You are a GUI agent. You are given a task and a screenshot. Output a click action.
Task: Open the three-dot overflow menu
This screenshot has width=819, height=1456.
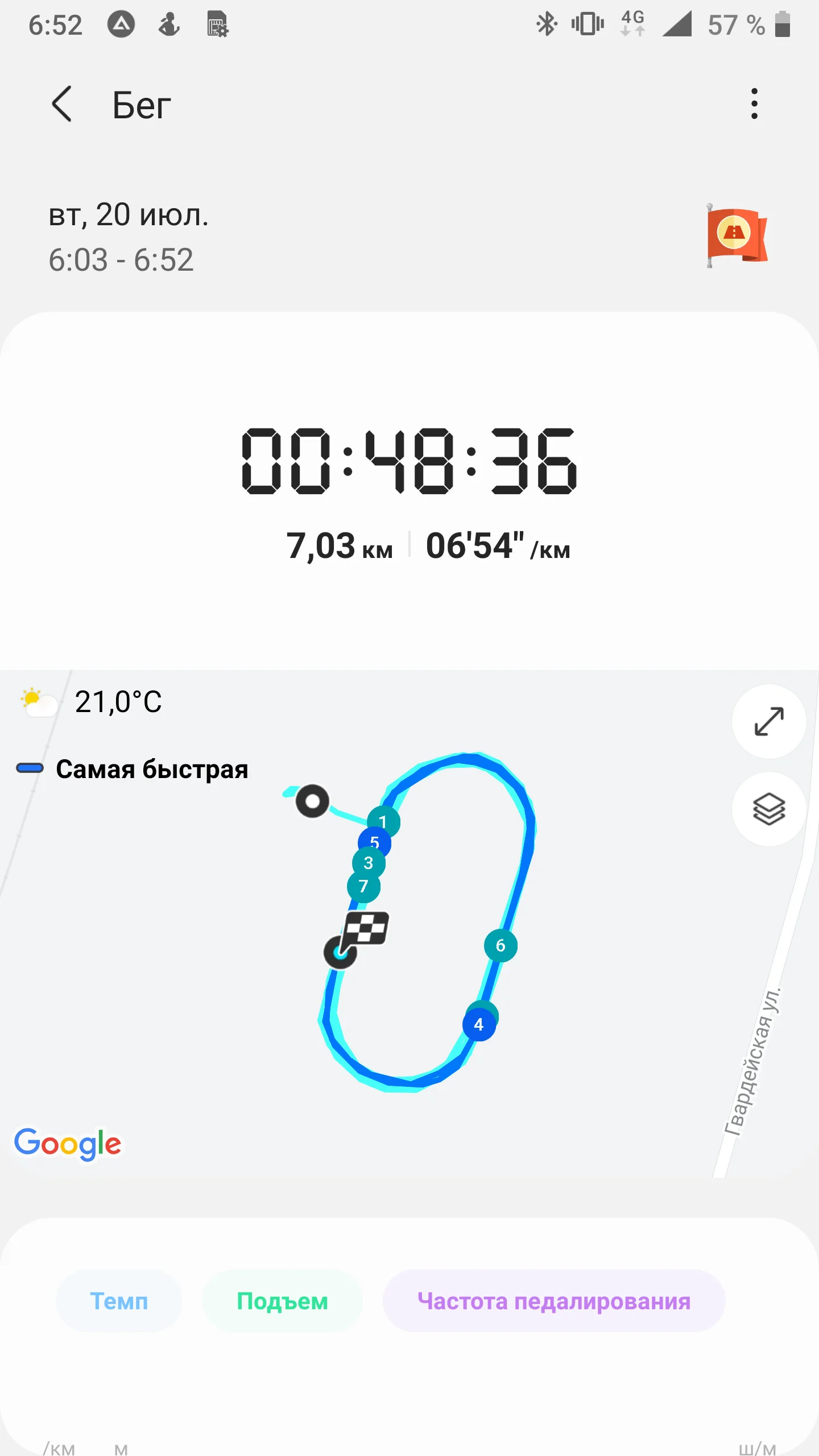point(754,104)
